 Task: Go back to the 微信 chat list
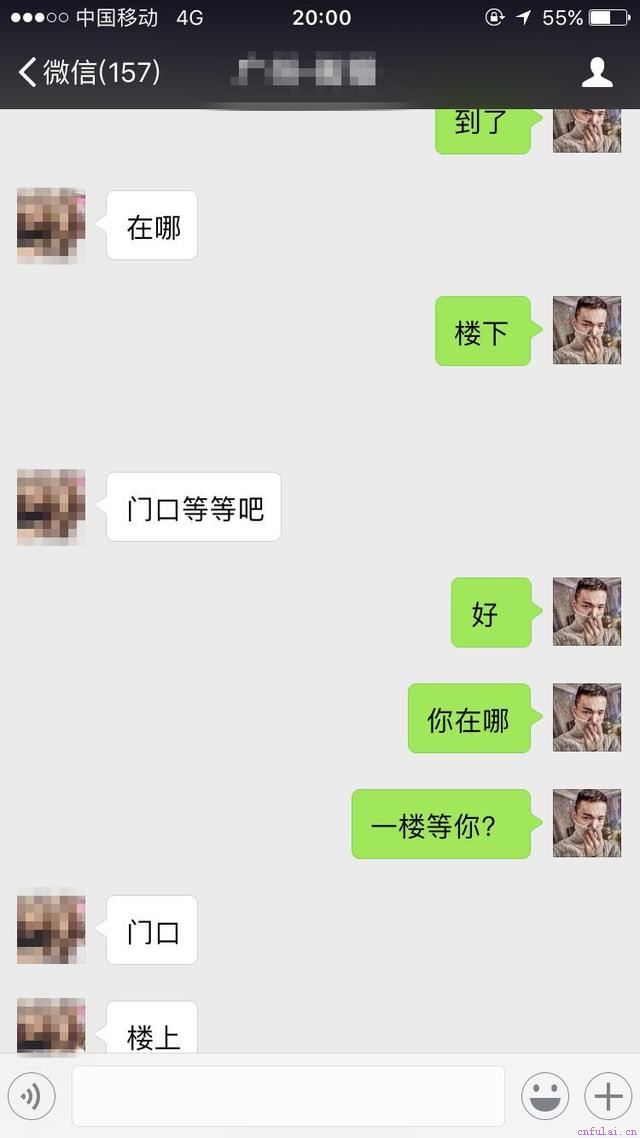tap(88, 72)
